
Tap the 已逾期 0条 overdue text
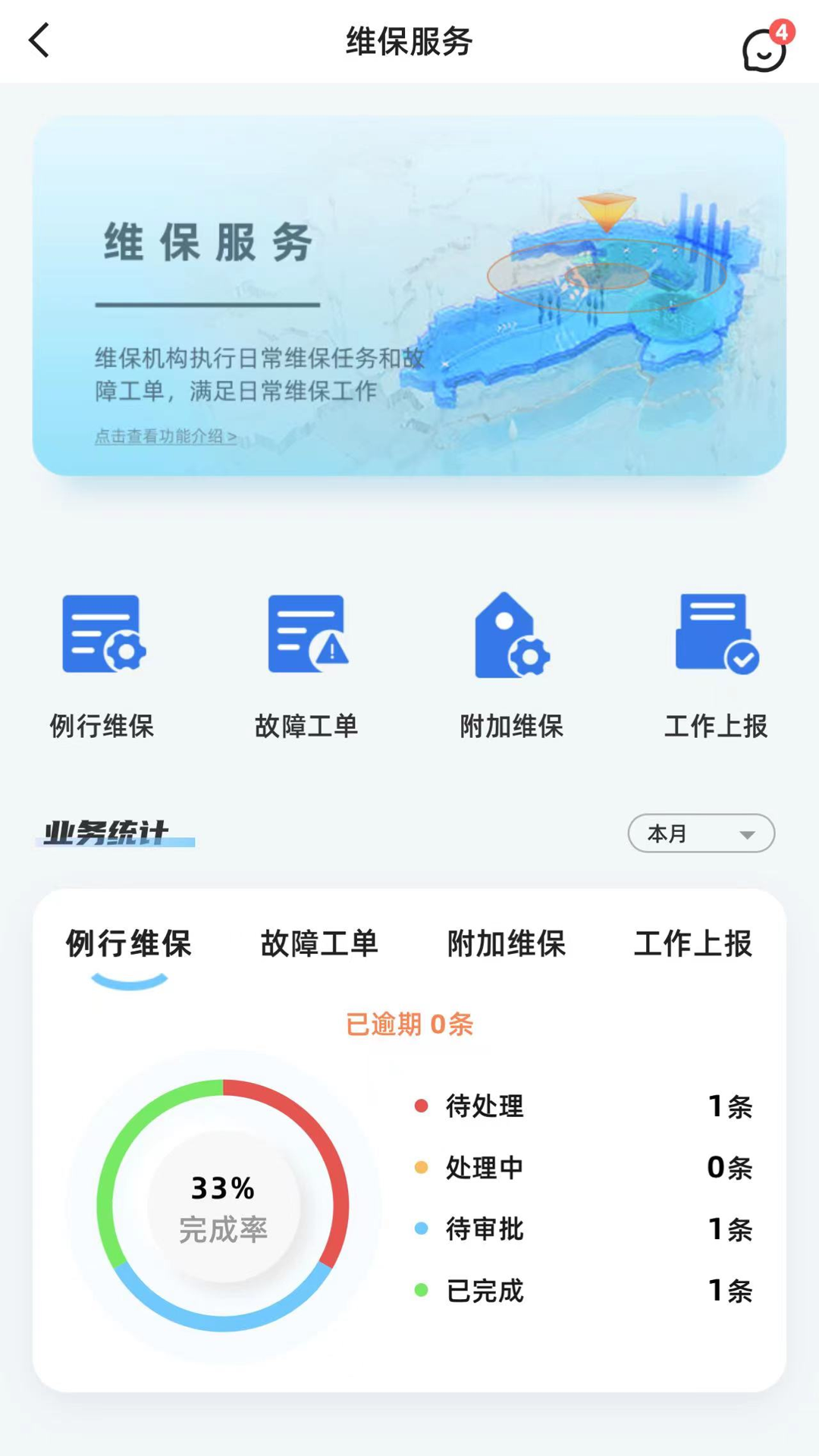pos(409,1023)
